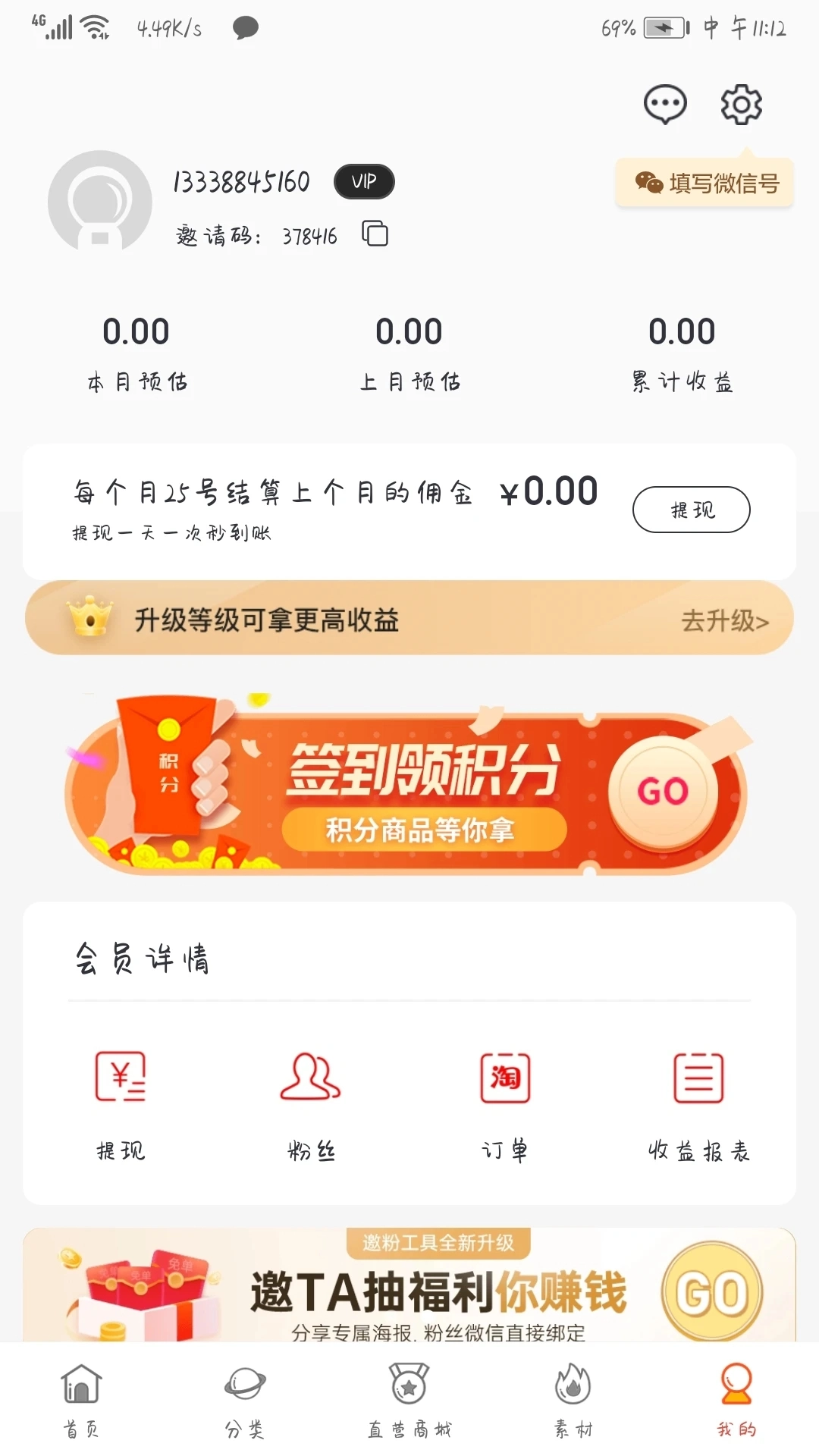View 累计收益 cumulative earnings figure
Screen dimensions: 819x1456
point(681,331)
